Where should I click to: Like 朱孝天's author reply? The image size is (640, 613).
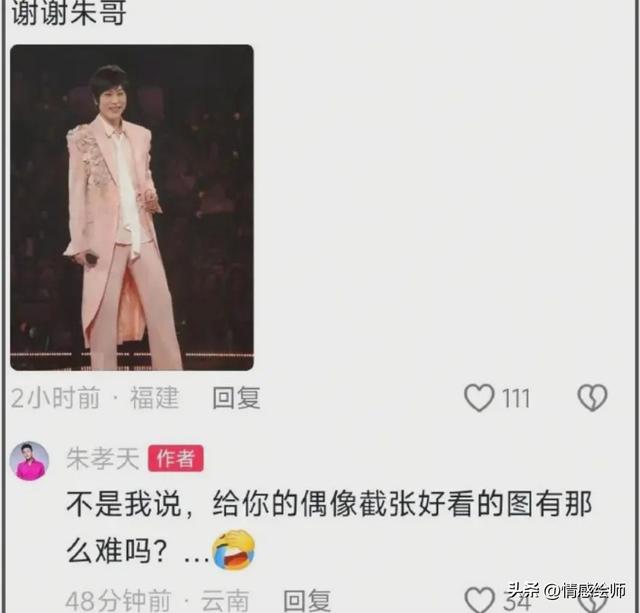pos(480,600)
